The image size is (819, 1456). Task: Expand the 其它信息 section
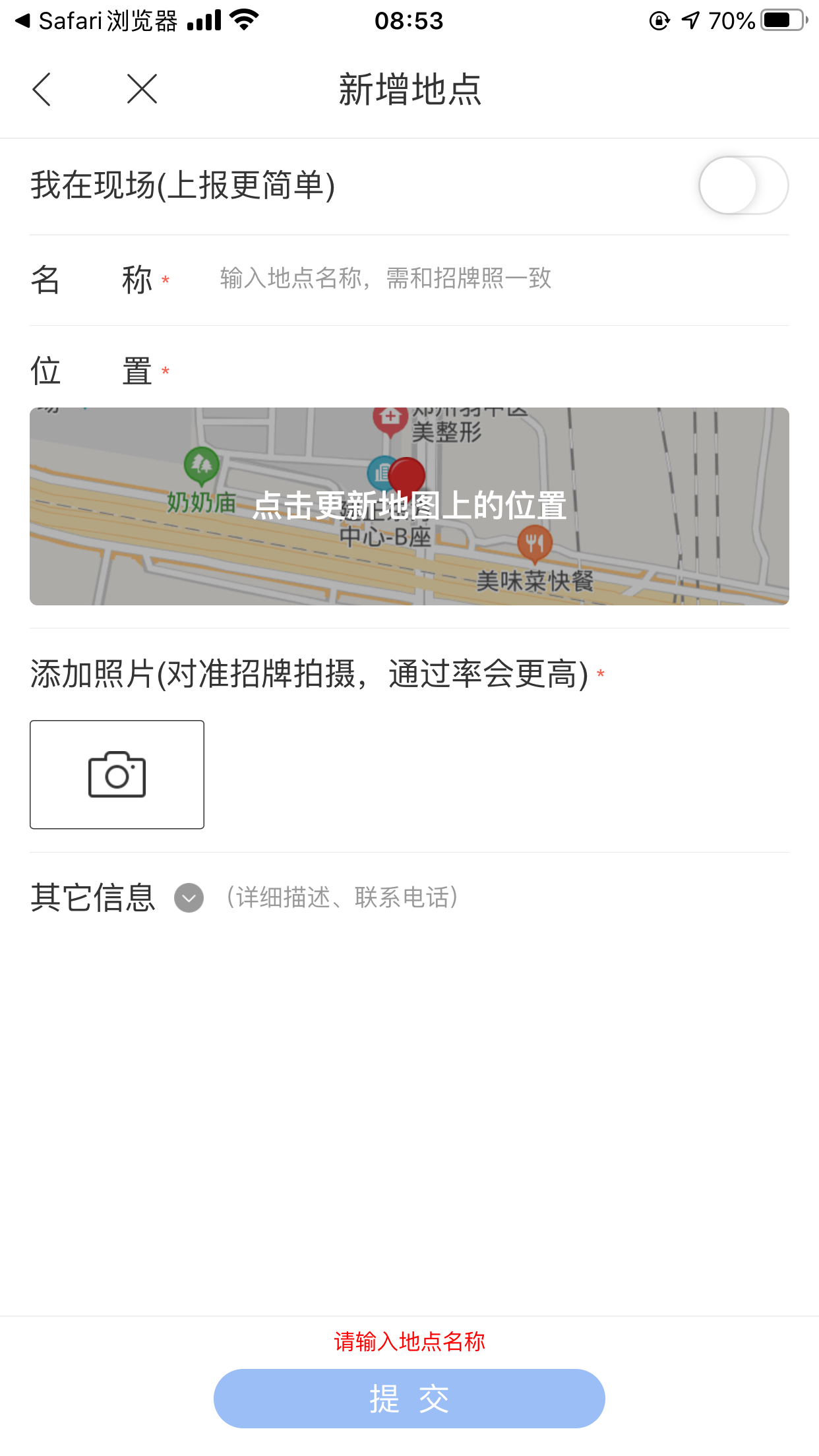[x=189, y=898]
